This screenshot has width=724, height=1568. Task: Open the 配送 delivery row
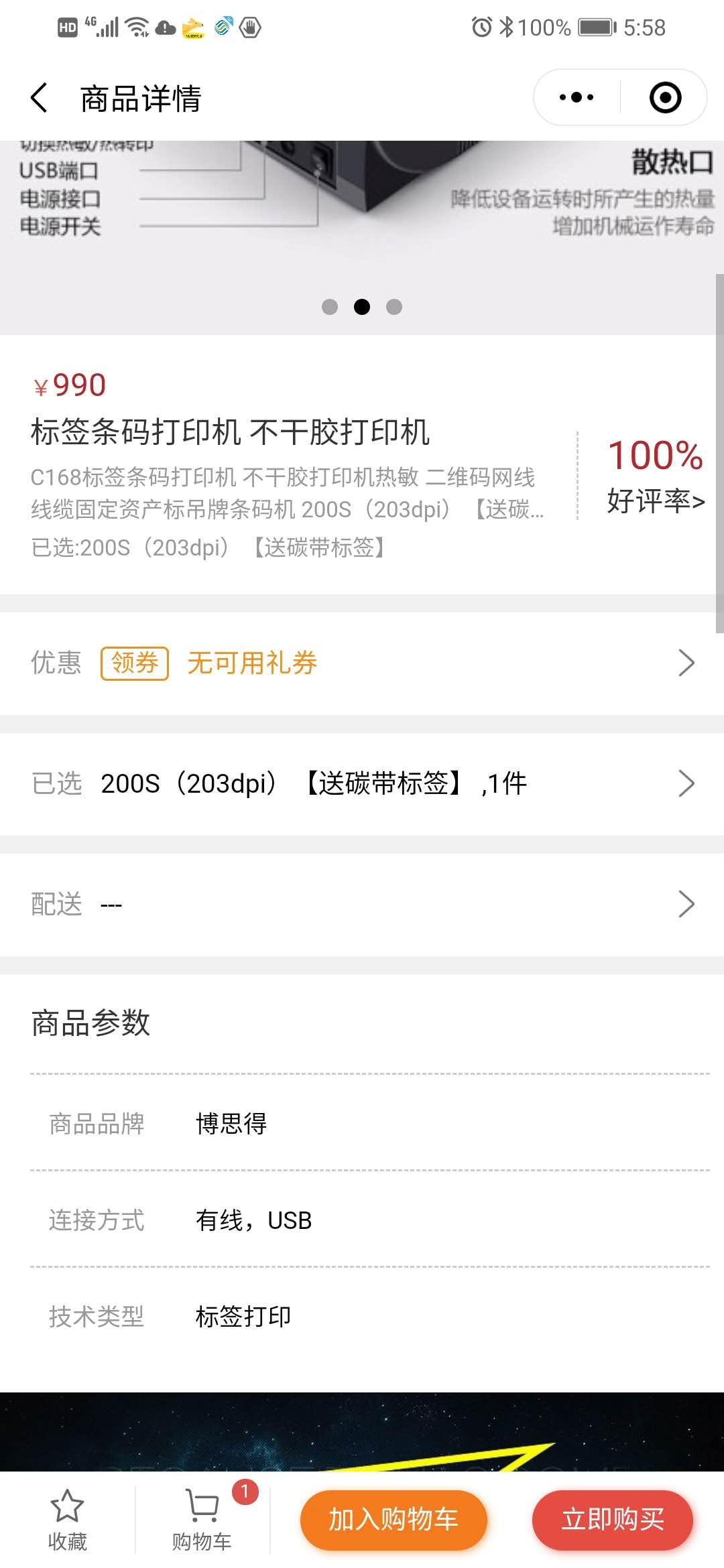[362, 904]
